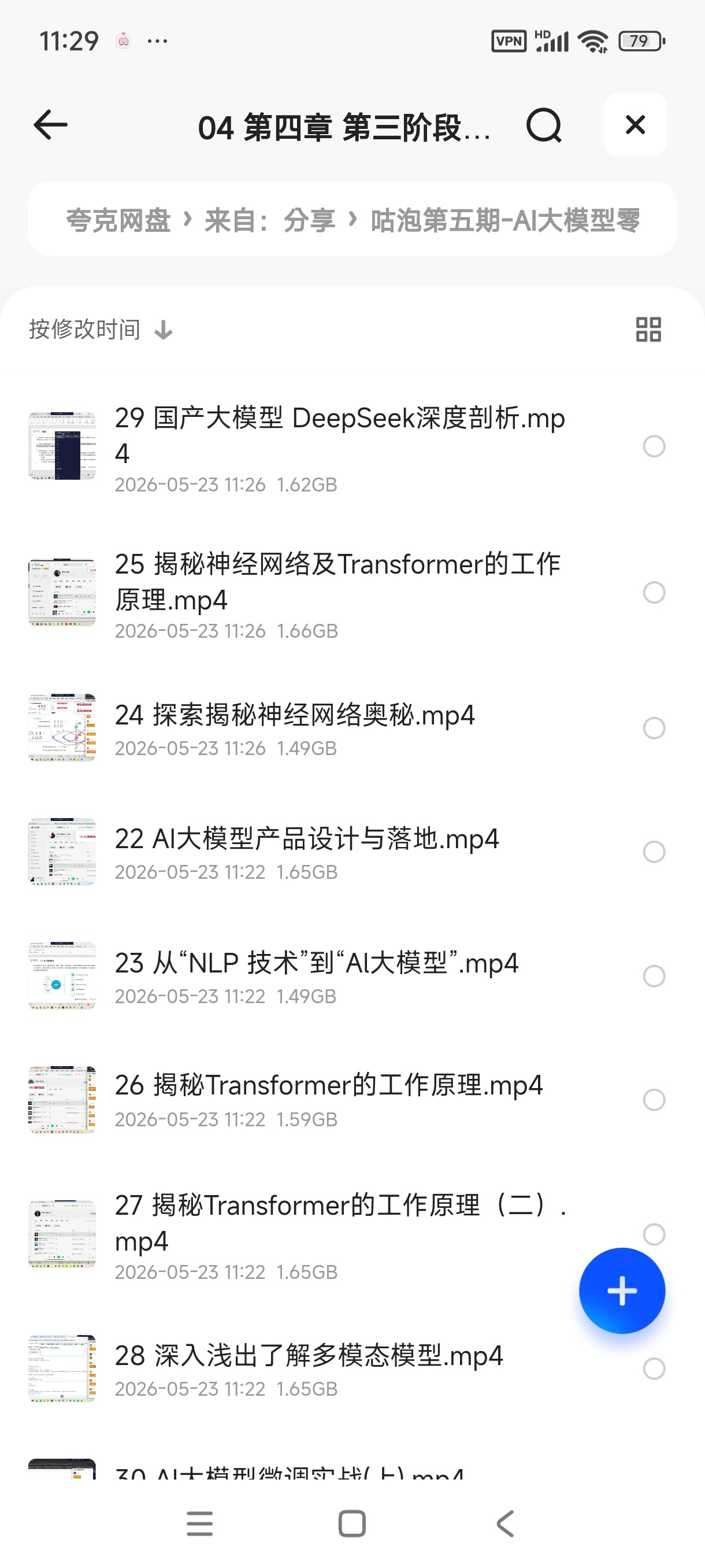The image size is (705, 1568).
Task: Select the 25 揭秘神经网络及Transformer video checkbox
Action: [x=654, y=592]
